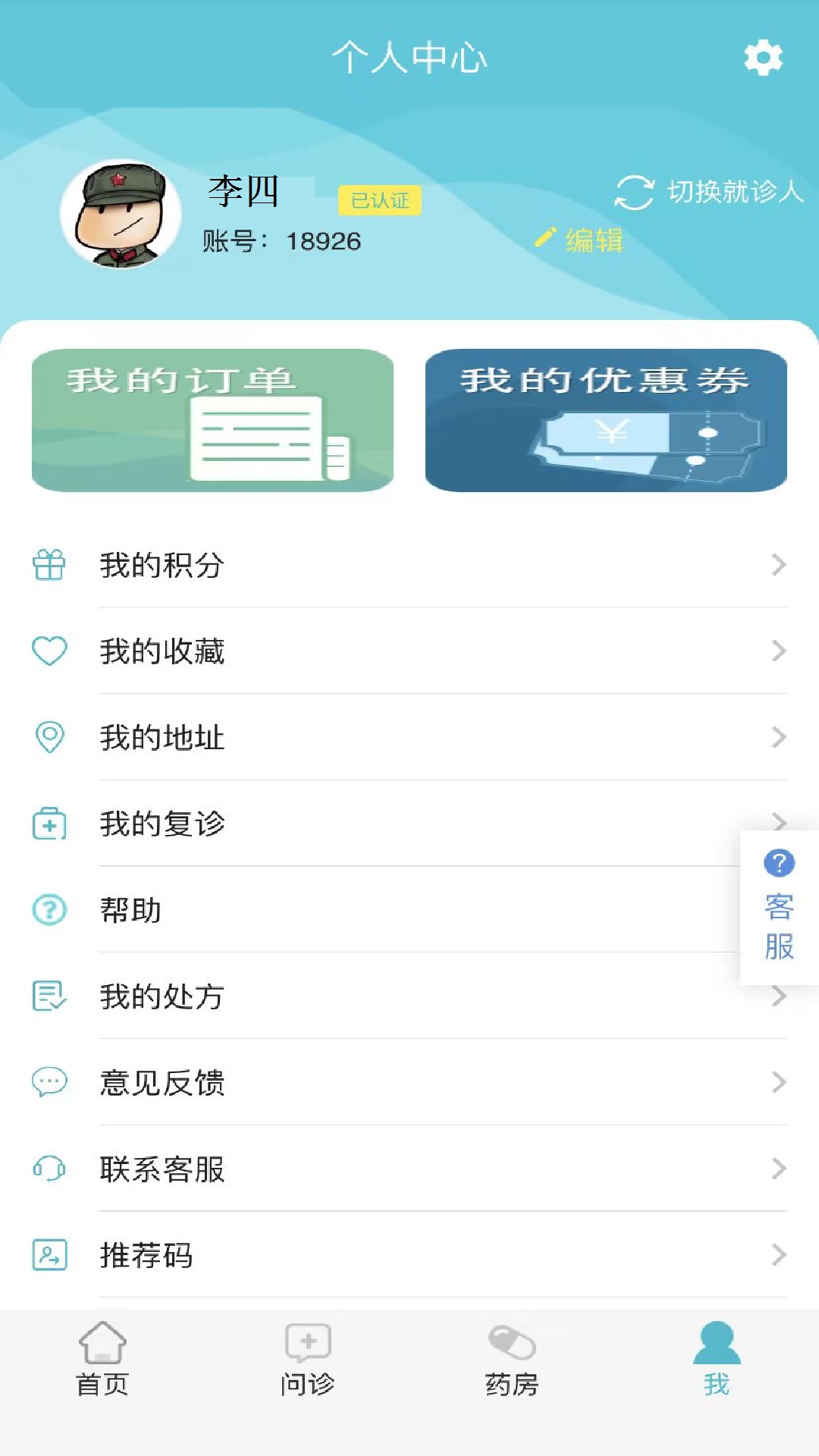The height and width of the screenshot is (1456, 819).
Task: Tap 编辑 to edit profile
Action: tap(580, 240)
